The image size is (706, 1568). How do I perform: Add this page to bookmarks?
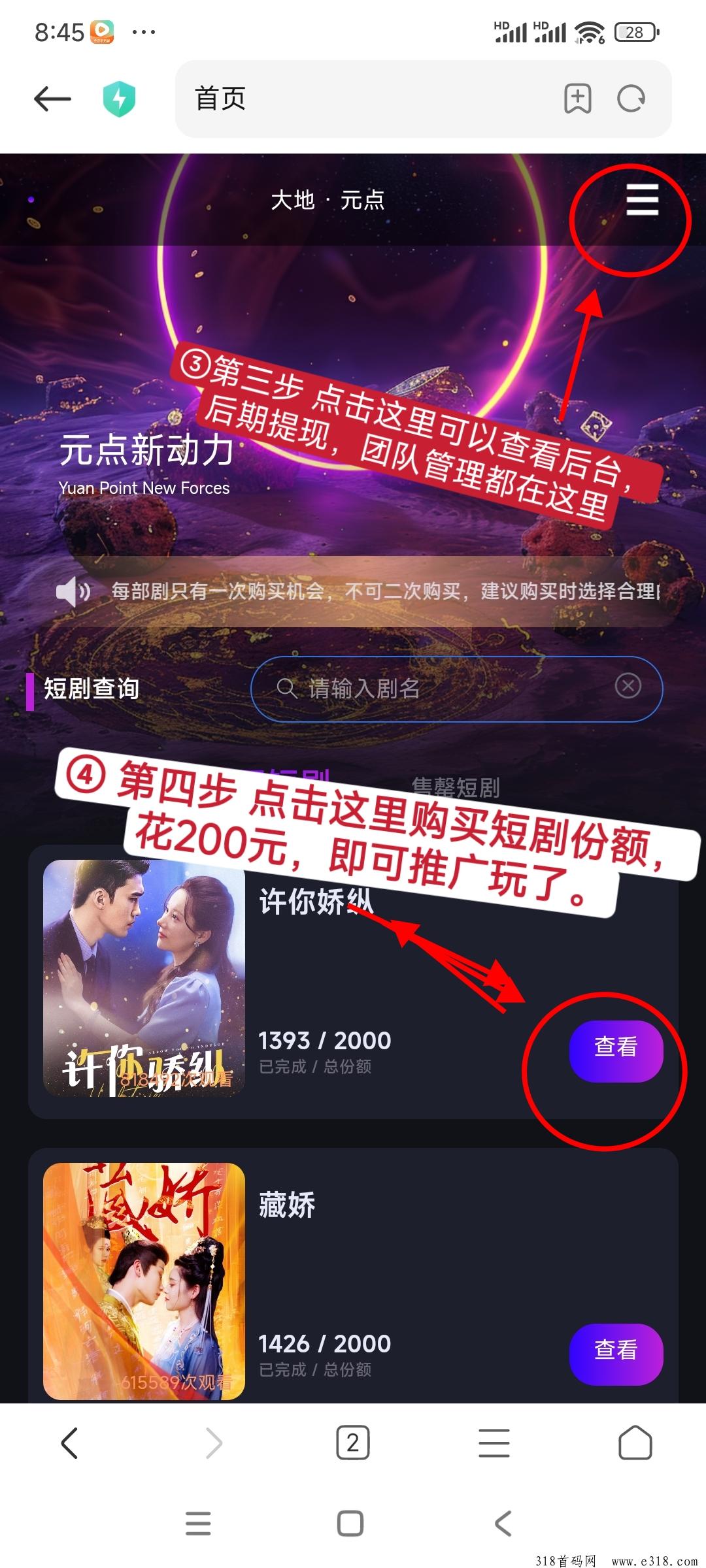tap(577, 99)
